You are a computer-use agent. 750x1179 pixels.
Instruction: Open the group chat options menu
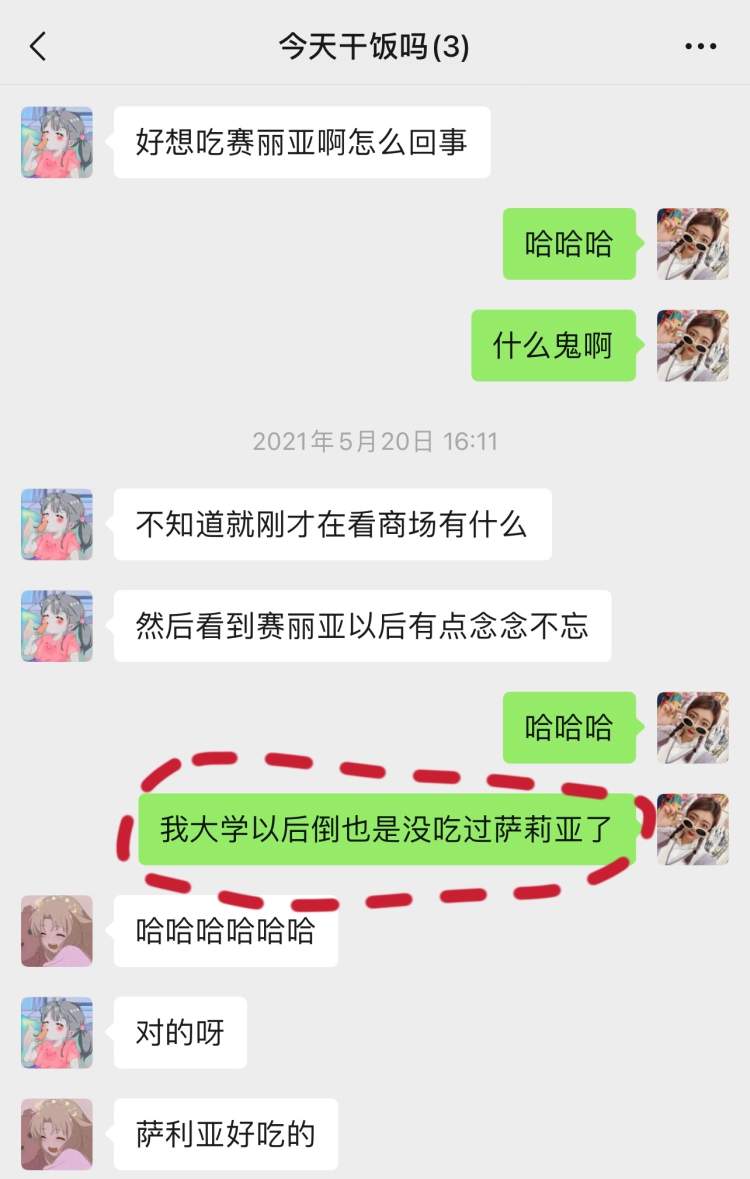pyautogui.click(x=700, y=47)
